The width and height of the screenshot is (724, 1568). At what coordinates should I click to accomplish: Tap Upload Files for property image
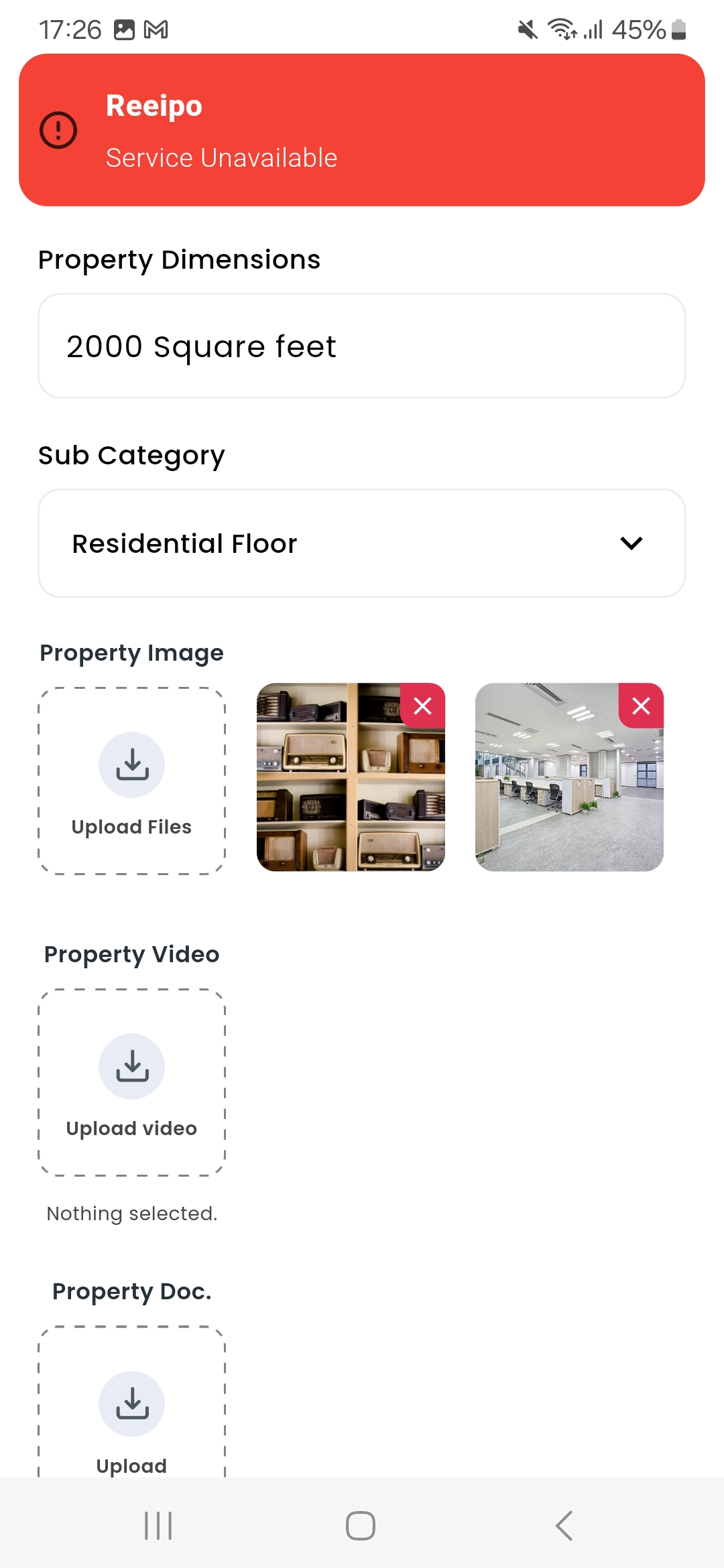pos(132,781)
